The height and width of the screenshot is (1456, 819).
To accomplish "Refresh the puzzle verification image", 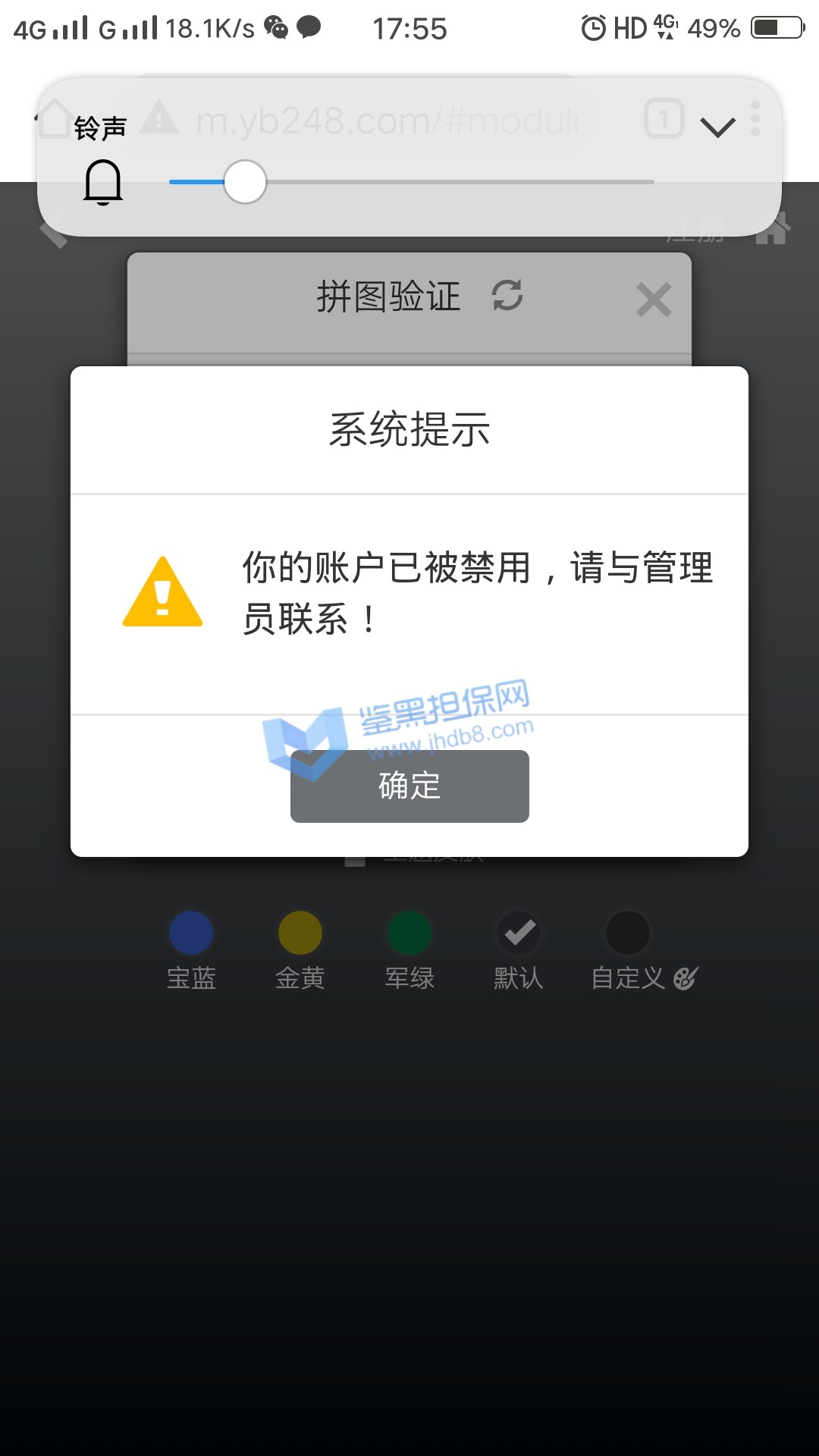I will click(x=507, y=295).
